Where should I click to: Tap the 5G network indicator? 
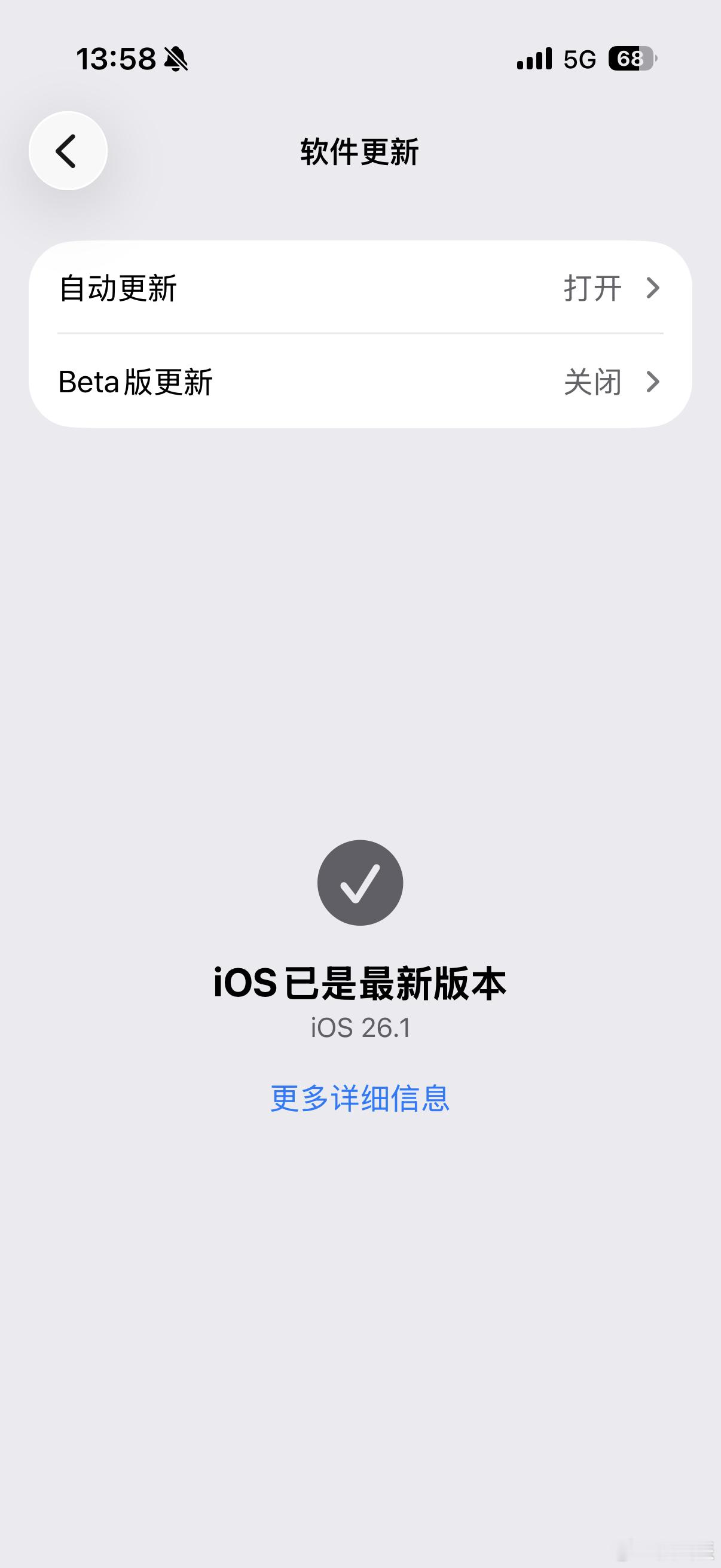(579, 59)
